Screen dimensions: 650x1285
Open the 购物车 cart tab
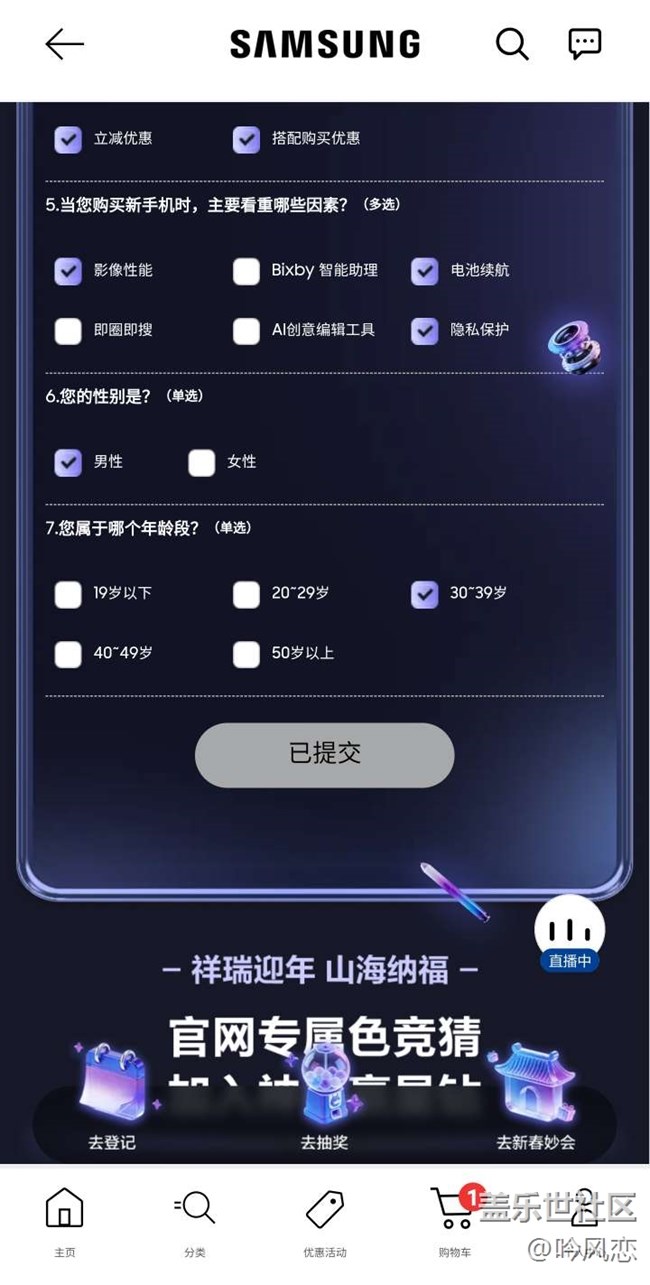pyautogui.click(x=453, y=1218)
